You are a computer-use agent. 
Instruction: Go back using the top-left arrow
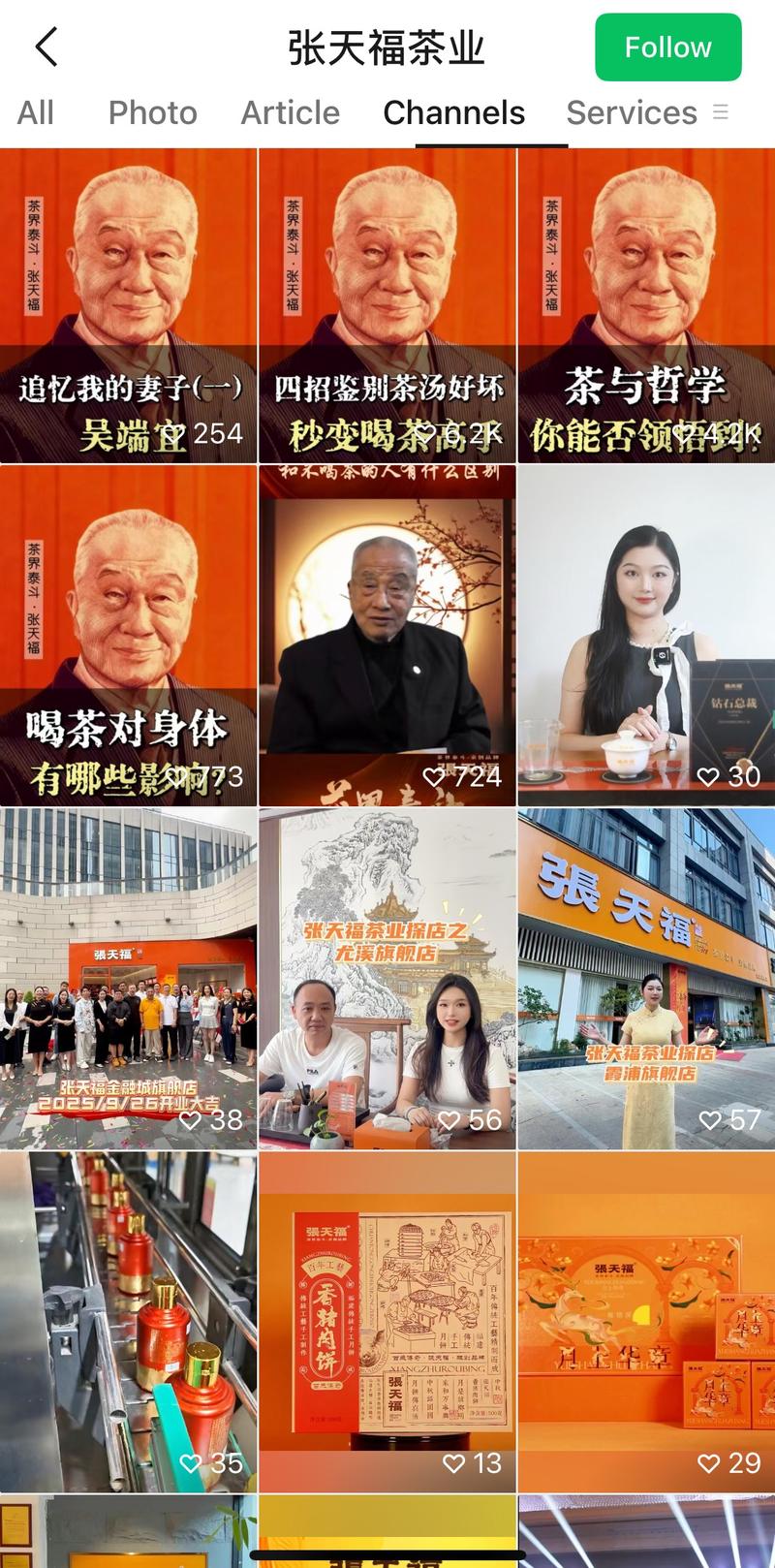click(x=46, y=47)
